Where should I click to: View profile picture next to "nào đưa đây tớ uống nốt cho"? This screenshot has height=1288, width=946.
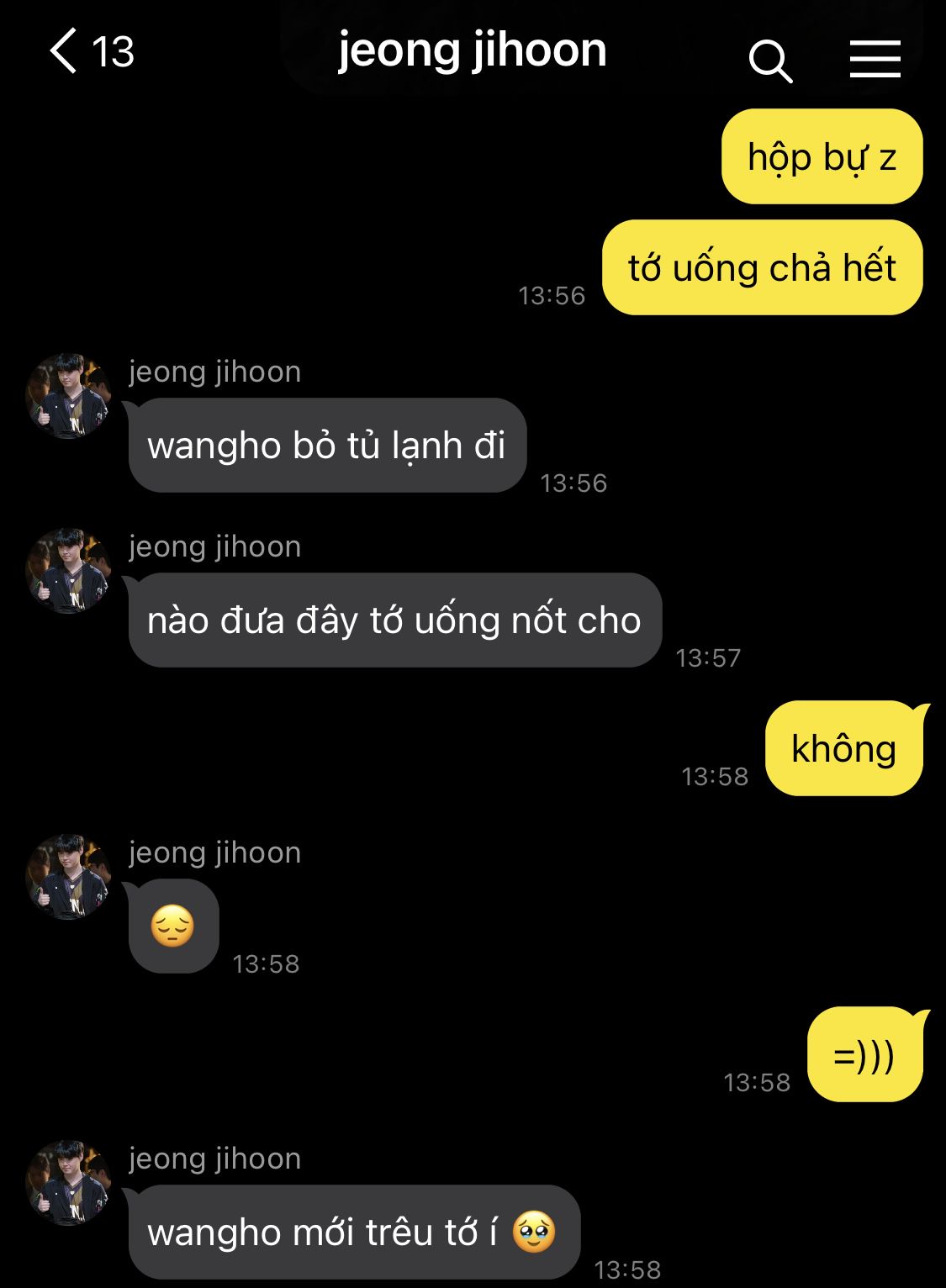(x=69, y=571)
